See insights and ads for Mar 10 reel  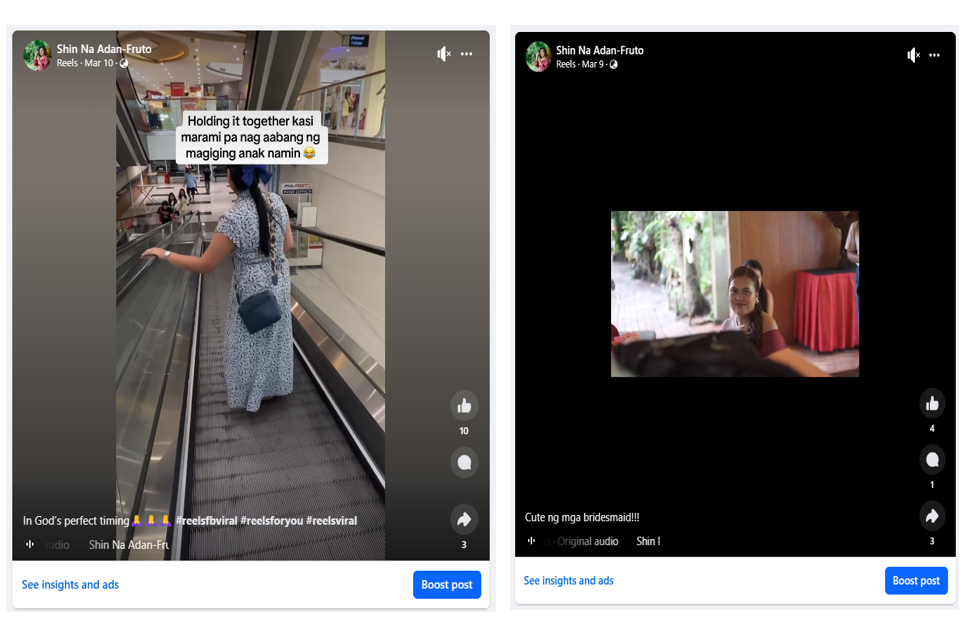click(70, 585)
